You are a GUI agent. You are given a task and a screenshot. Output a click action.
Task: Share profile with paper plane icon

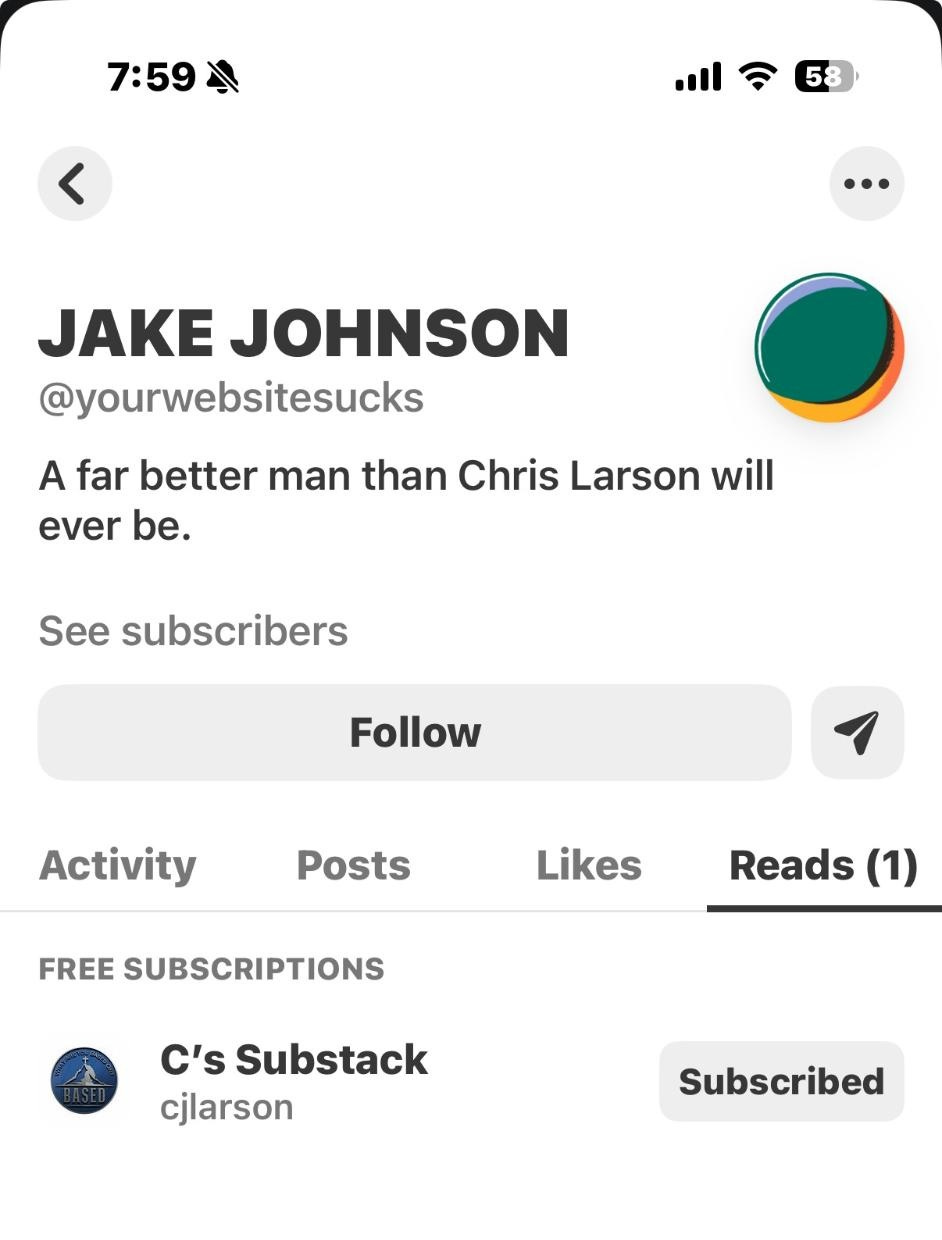point(857,733)
